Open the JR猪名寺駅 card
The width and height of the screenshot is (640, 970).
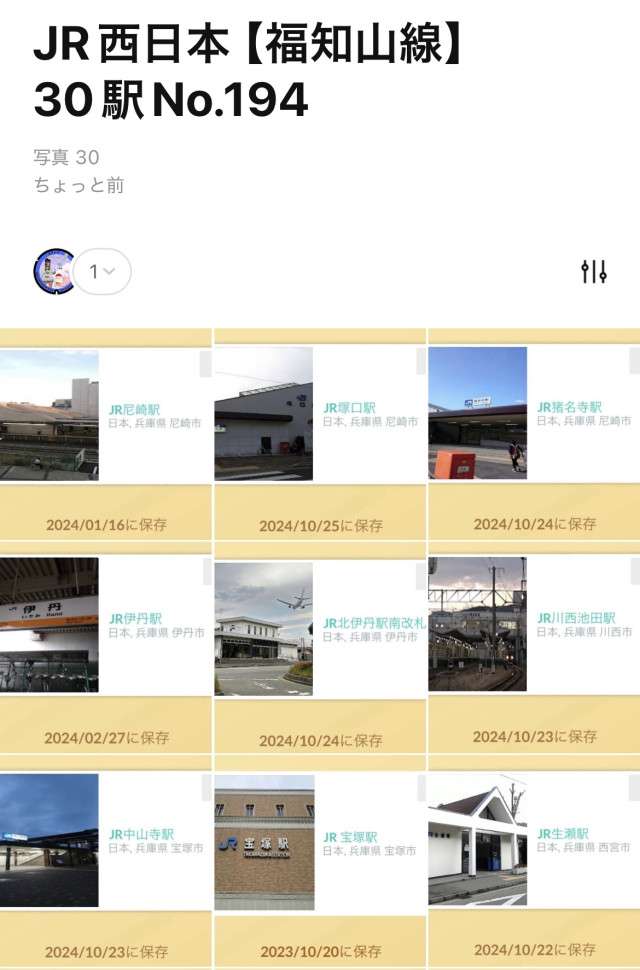pyautogui.click(x=533, y=415)
